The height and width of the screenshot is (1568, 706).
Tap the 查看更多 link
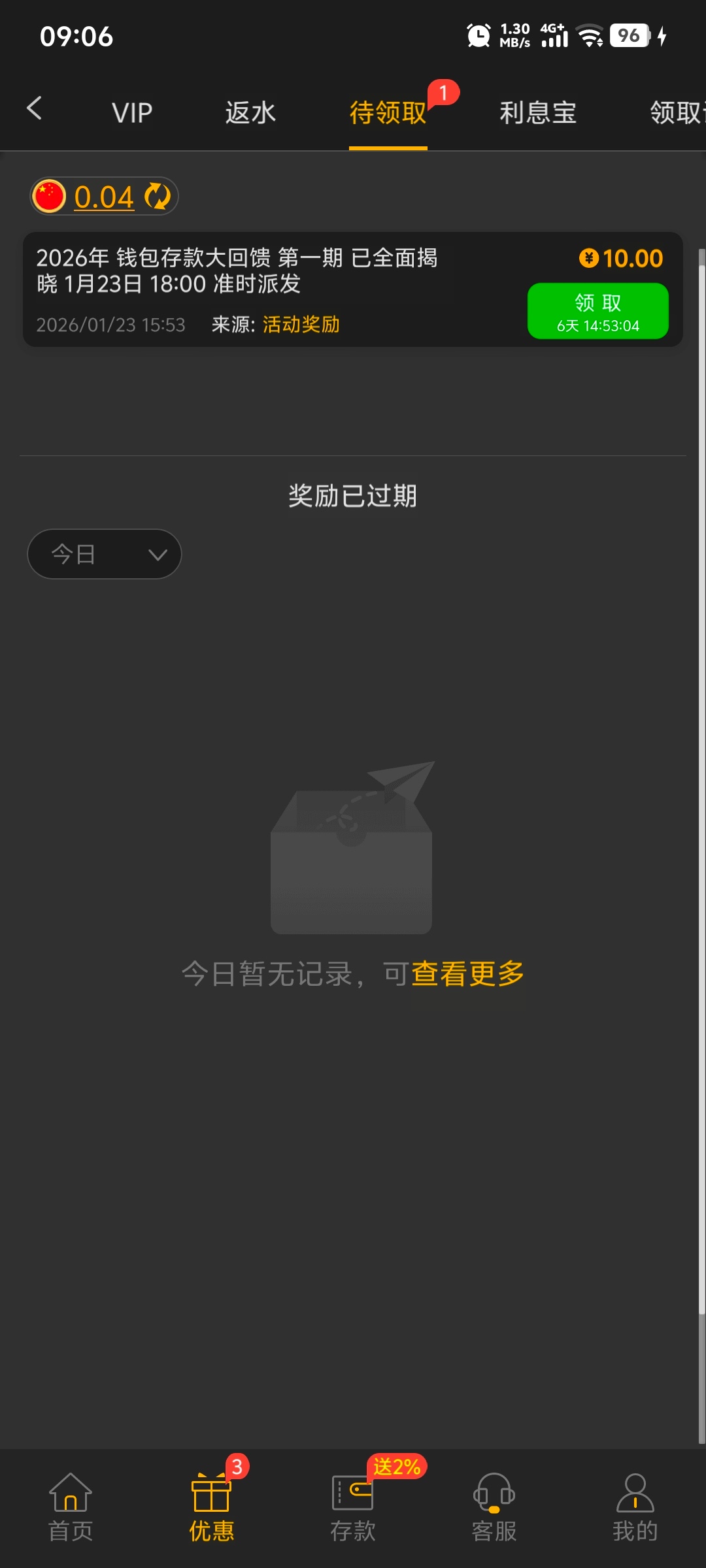pos(467,973)
